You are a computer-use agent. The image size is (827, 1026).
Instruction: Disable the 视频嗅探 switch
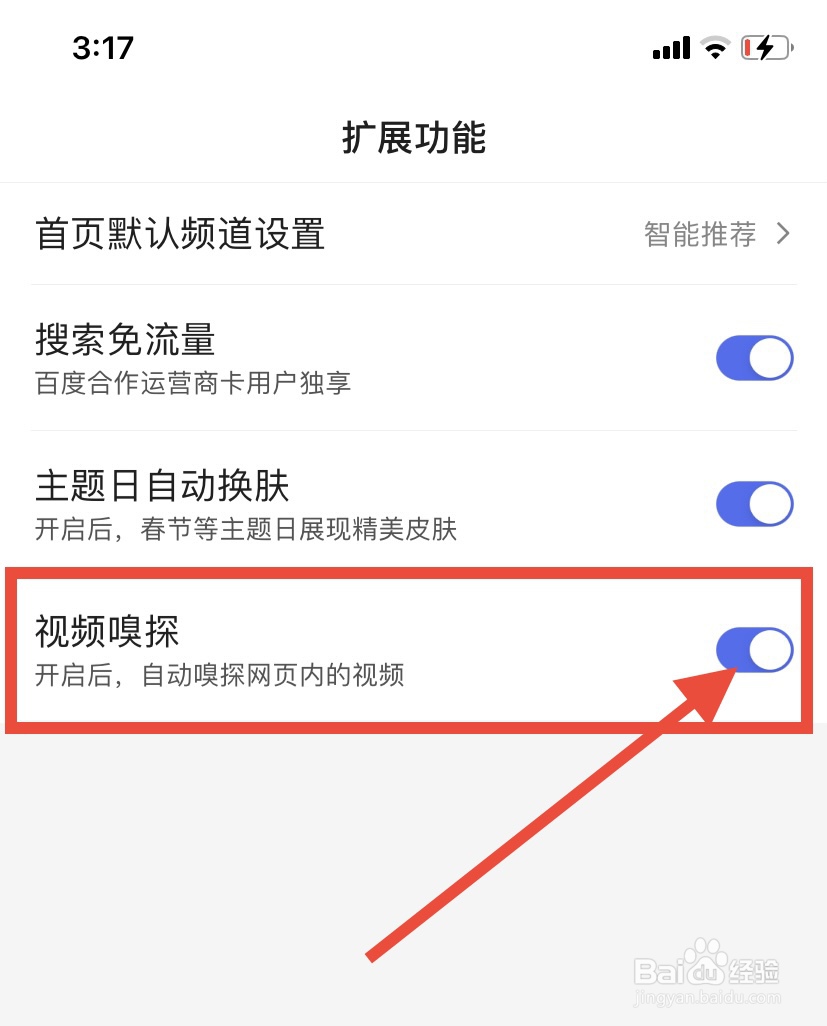755,649
